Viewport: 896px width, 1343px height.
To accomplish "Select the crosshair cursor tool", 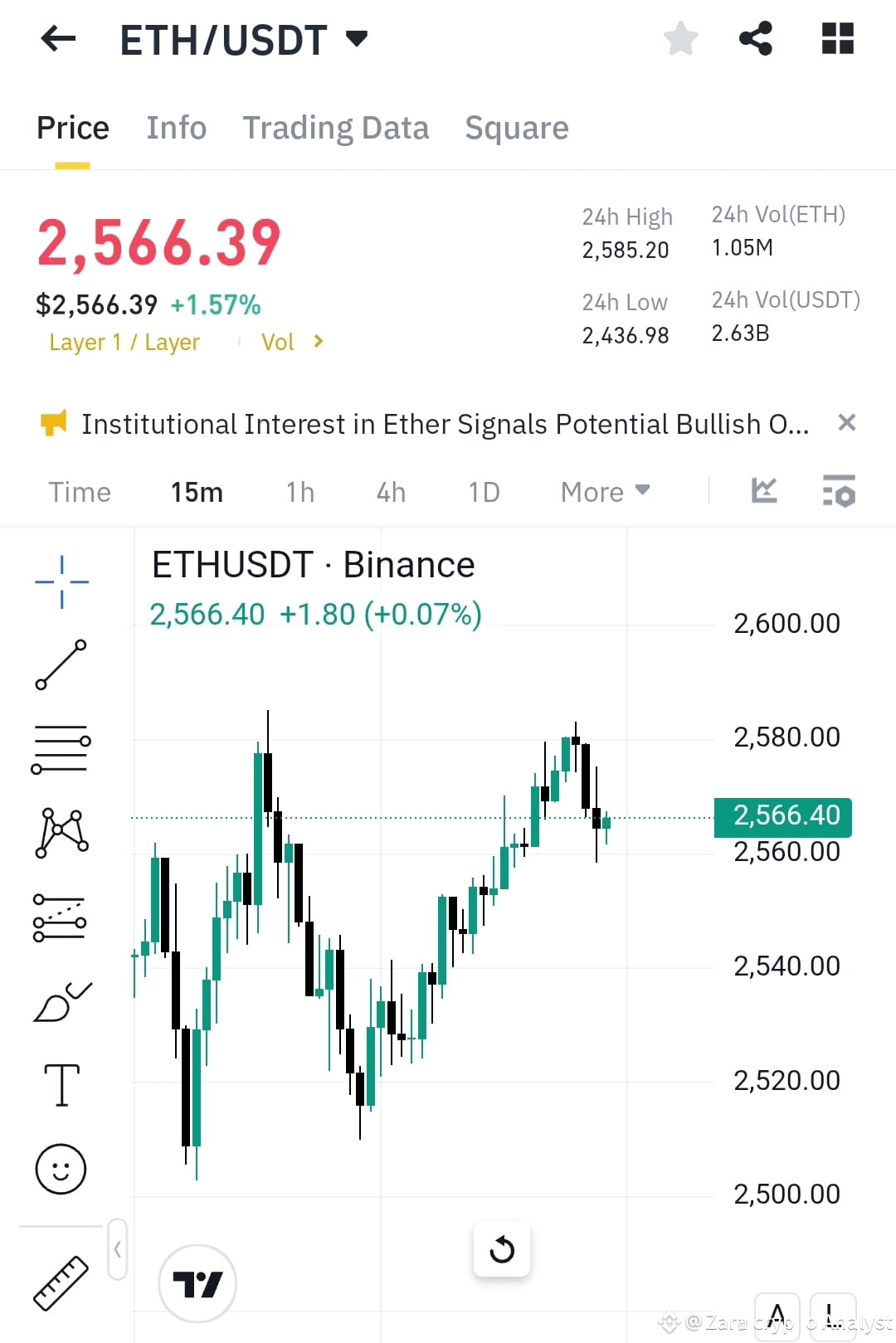I will pos(61,581).
